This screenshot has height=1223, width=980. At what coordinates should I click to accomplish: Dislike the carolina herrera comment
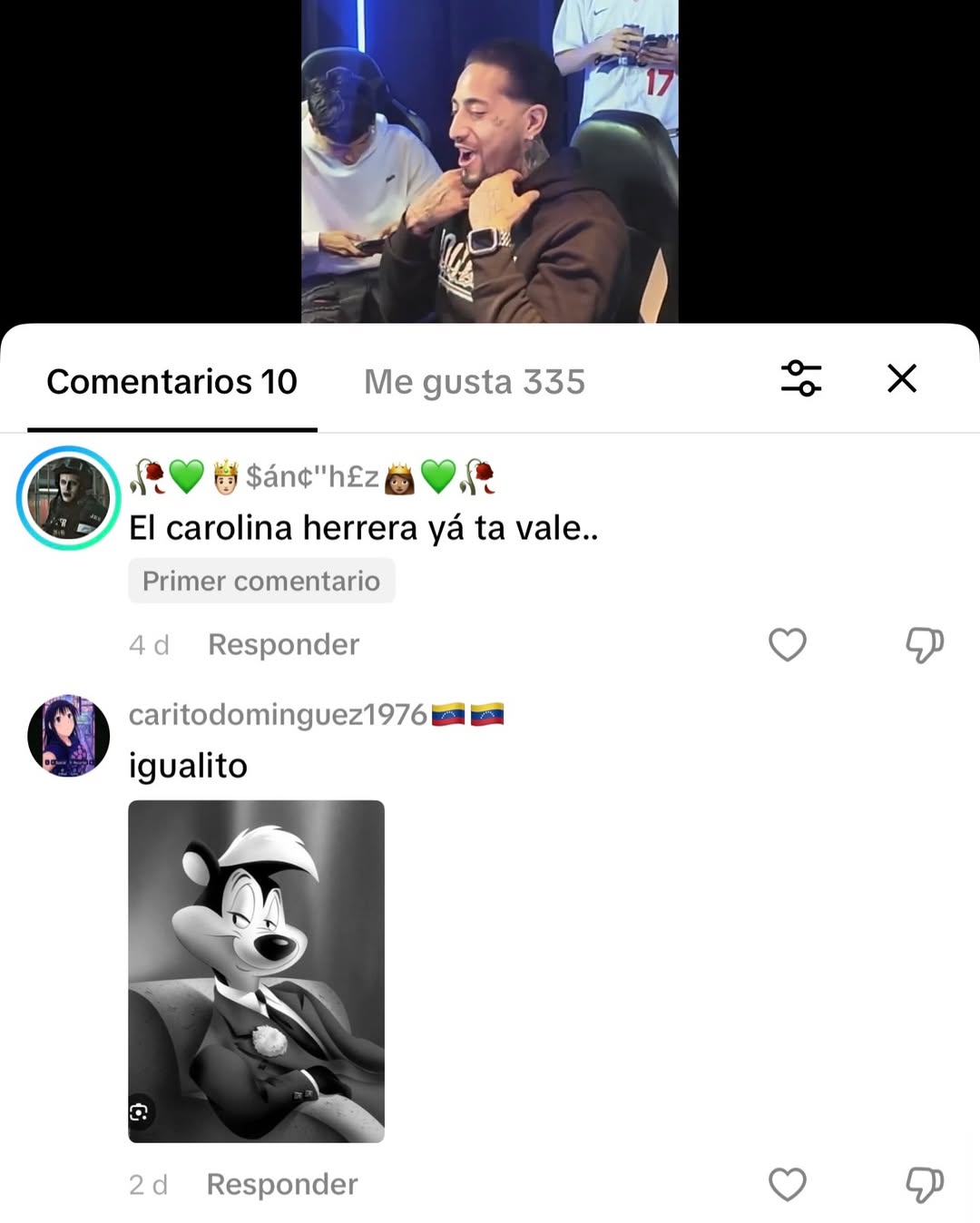pyautogui.click(x=925, y=645)
